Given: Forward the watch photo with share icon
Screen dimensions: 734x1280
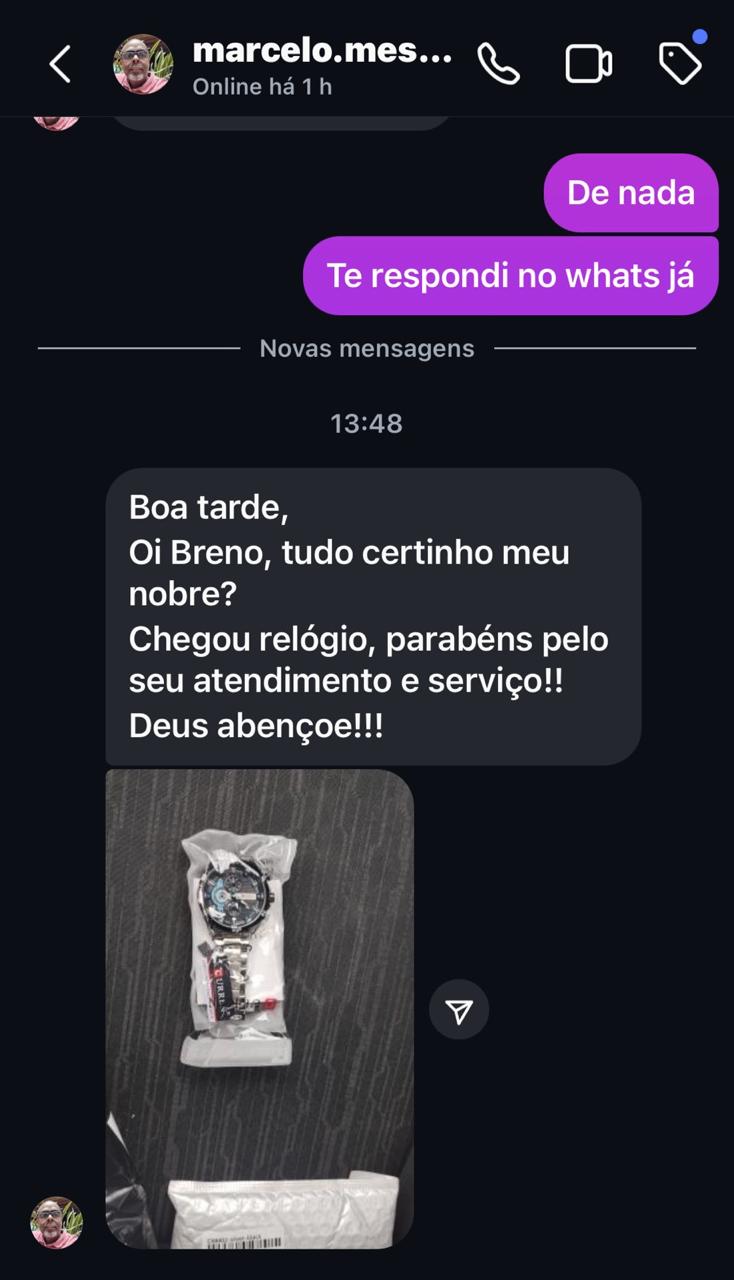Looking at the screenshot, I should click(x=459, y=1012).
